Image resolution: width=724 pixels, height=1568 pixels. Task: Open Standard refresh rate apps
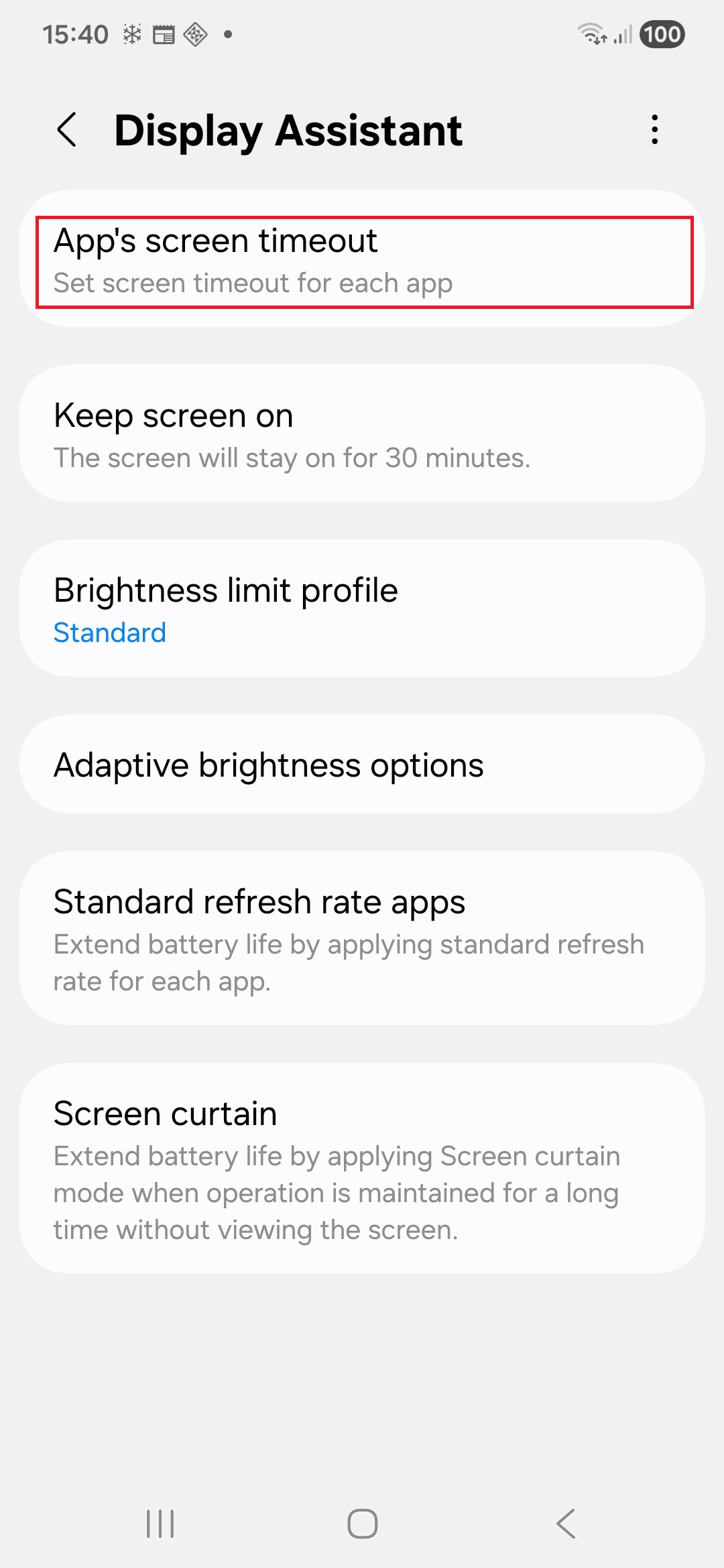[362, 938]
